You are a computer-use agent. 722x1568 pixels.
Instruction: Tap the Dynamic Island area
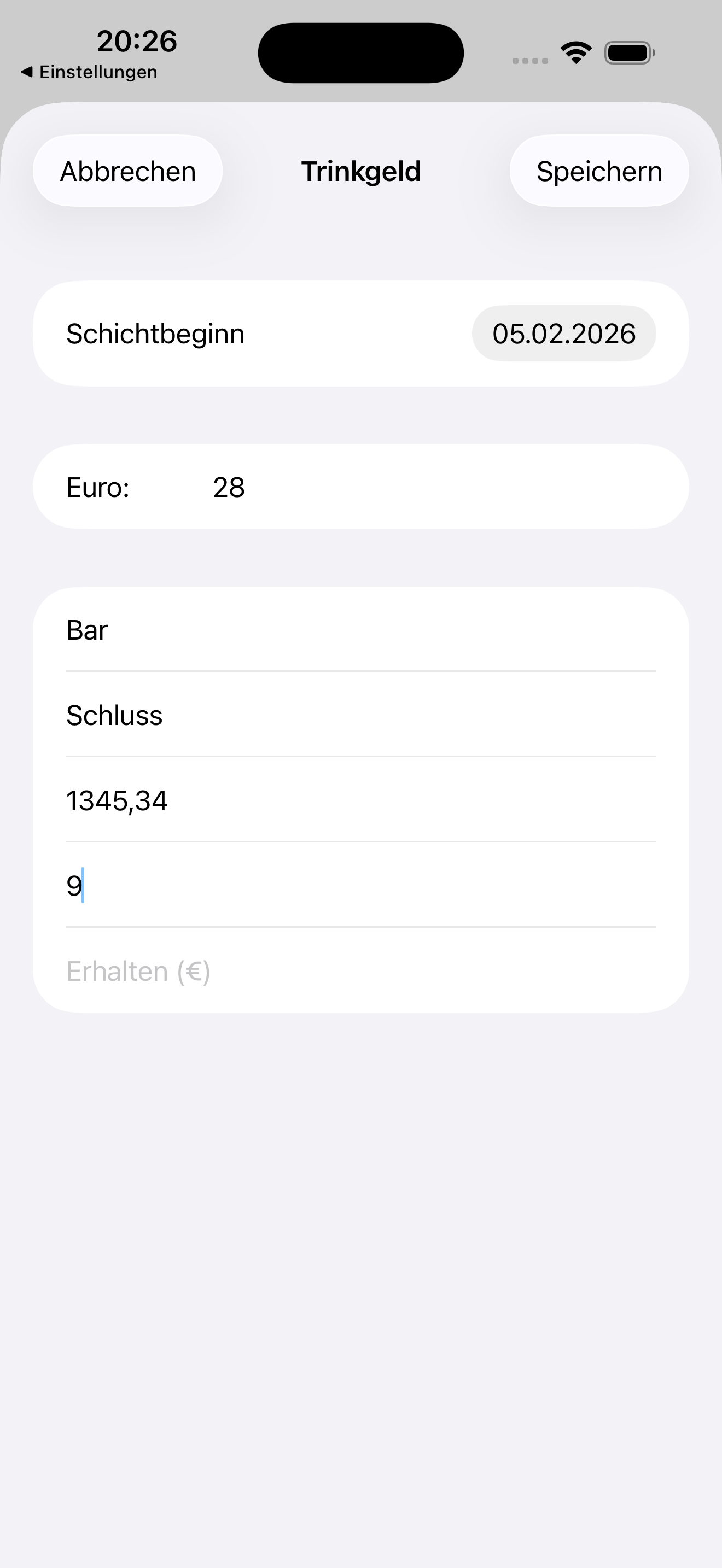tap(360, 52)
